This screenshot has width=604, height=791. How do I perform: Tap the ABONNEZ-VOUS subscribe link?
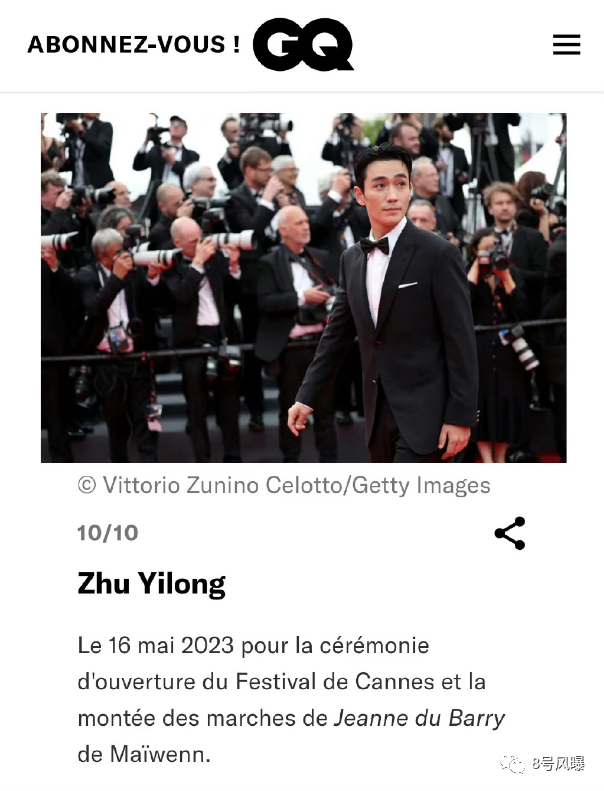[133, 45]
